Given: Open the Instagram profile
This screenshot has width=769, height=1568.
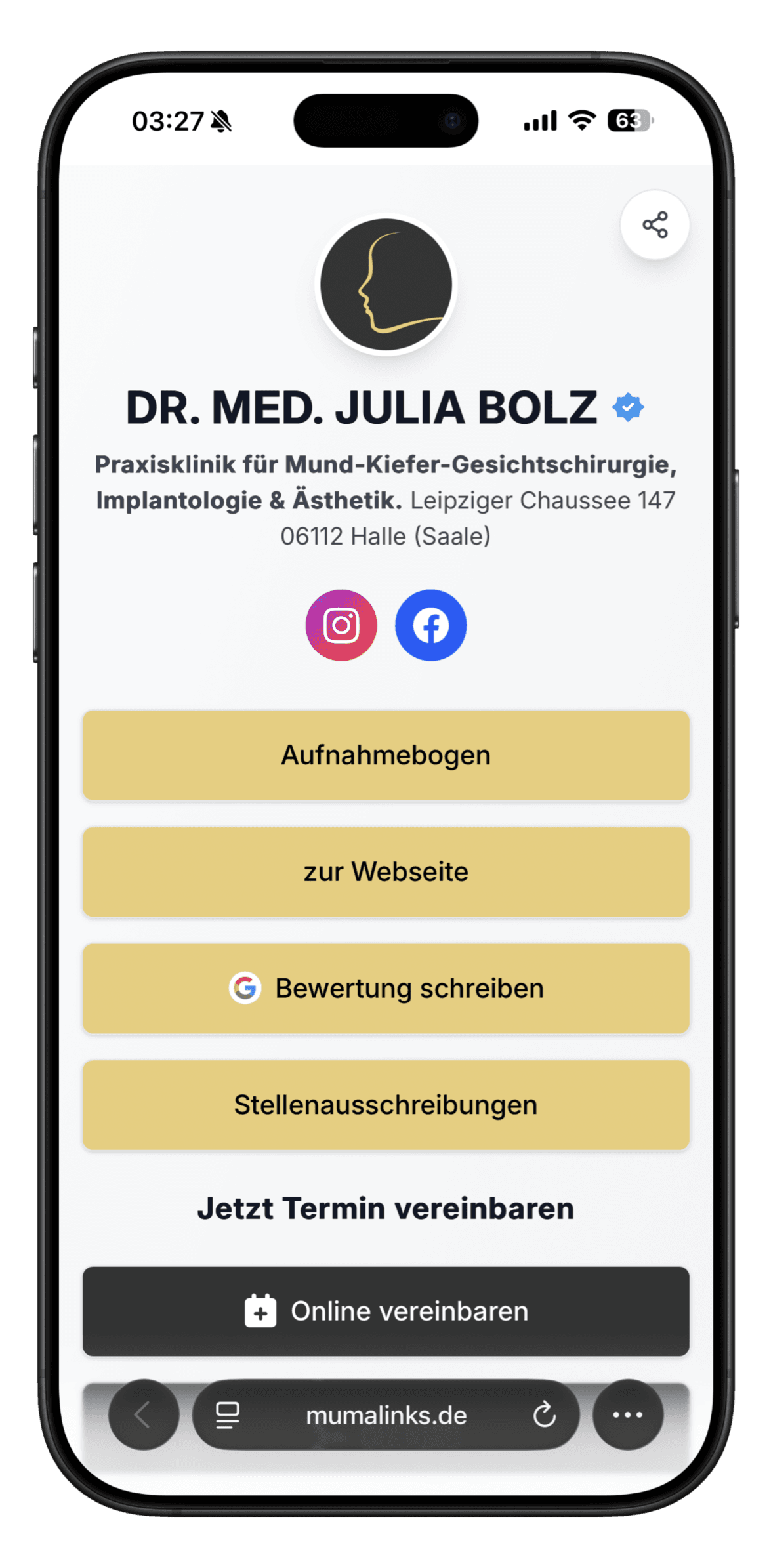Looking at the screenshot, I should pos(341,625).
